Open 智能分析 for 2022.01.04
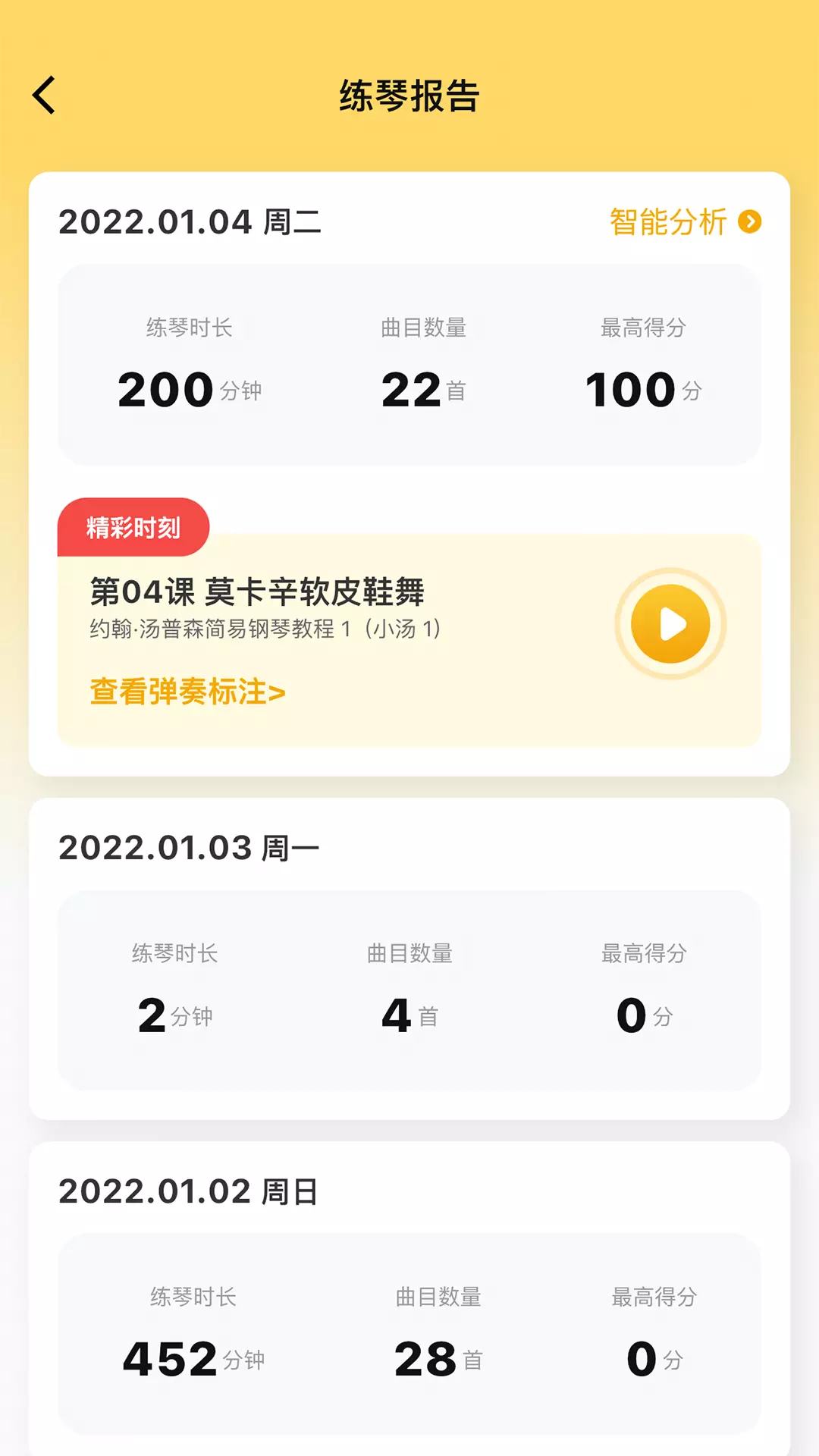This screenshot has width=819, height=1456. pyautogui.click(x=685, y=222)
